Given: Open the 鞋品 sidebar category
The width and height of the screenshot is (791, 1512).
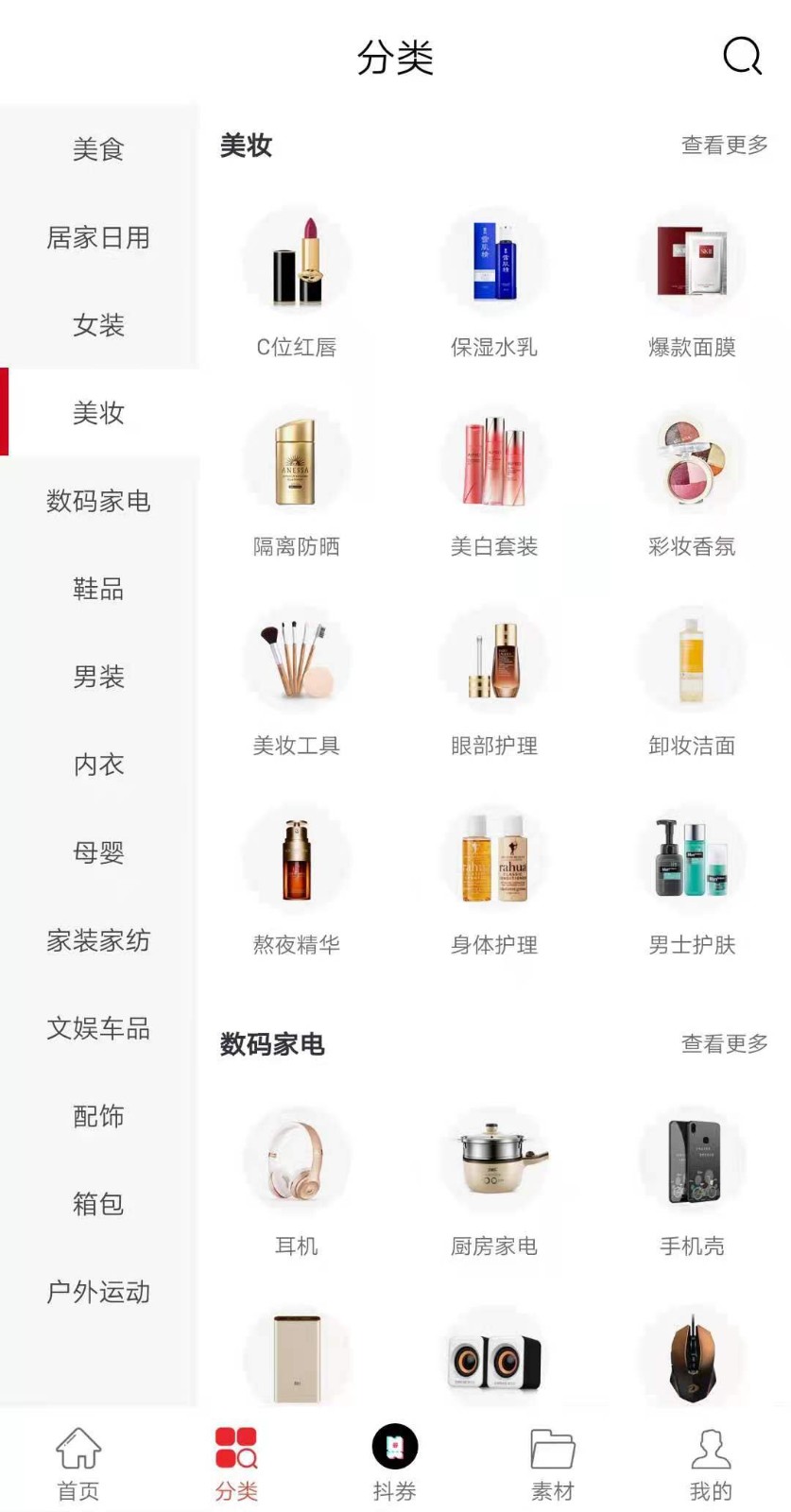Looking at the screenshot, I should tap(98, 589).
